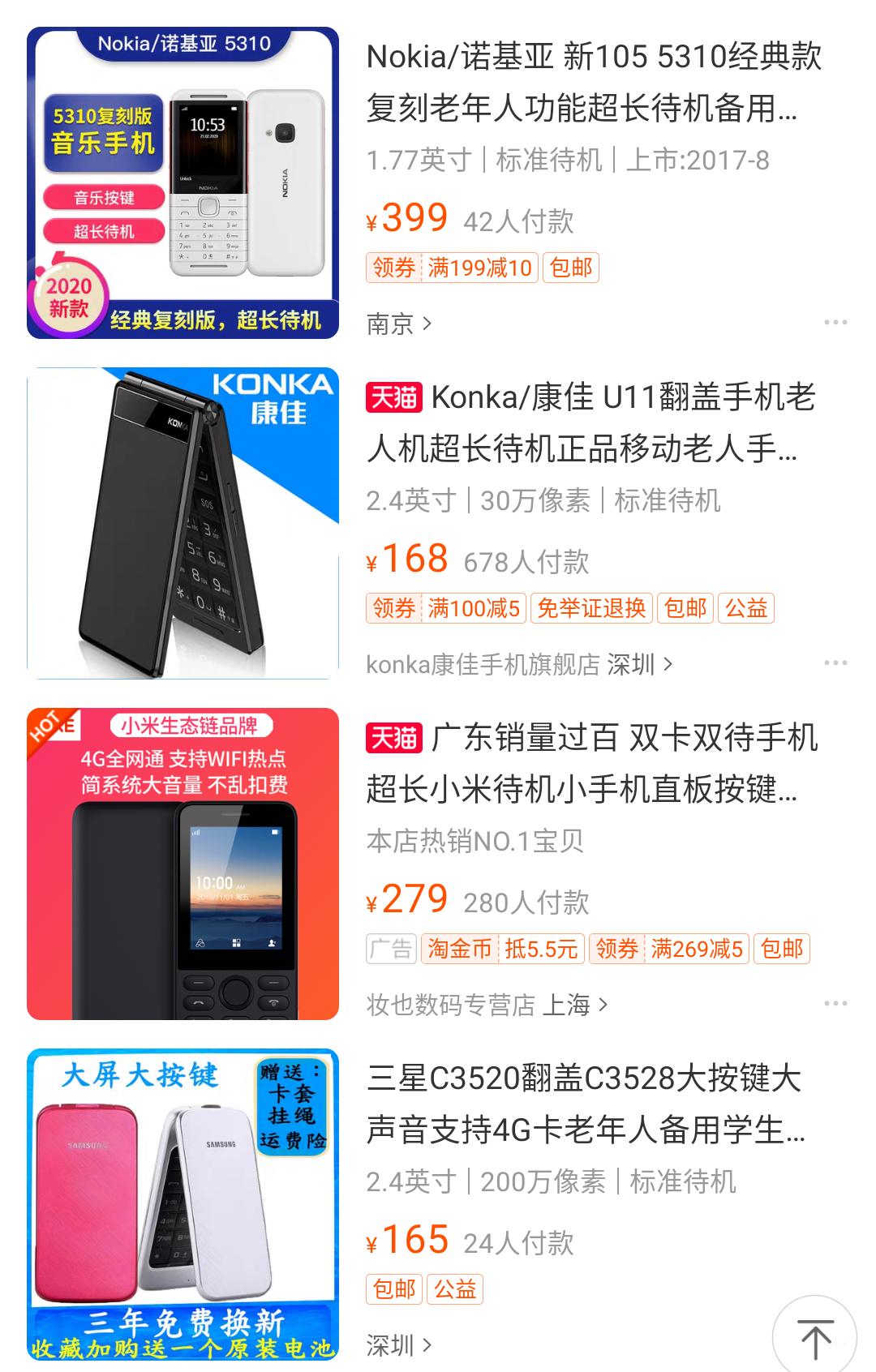Viewport: 876px width, 1372px height.
Task: Click the Tmall badge on the Xiaomi listing
Action: [x=395, y=738]
